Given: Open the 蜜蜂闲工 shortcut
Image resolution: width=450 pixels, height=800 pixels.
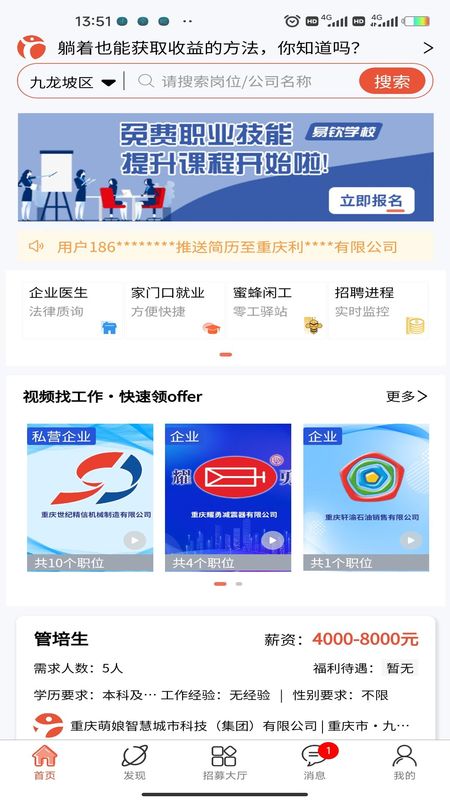Looking at the screenshot, I should click(276, 310).
